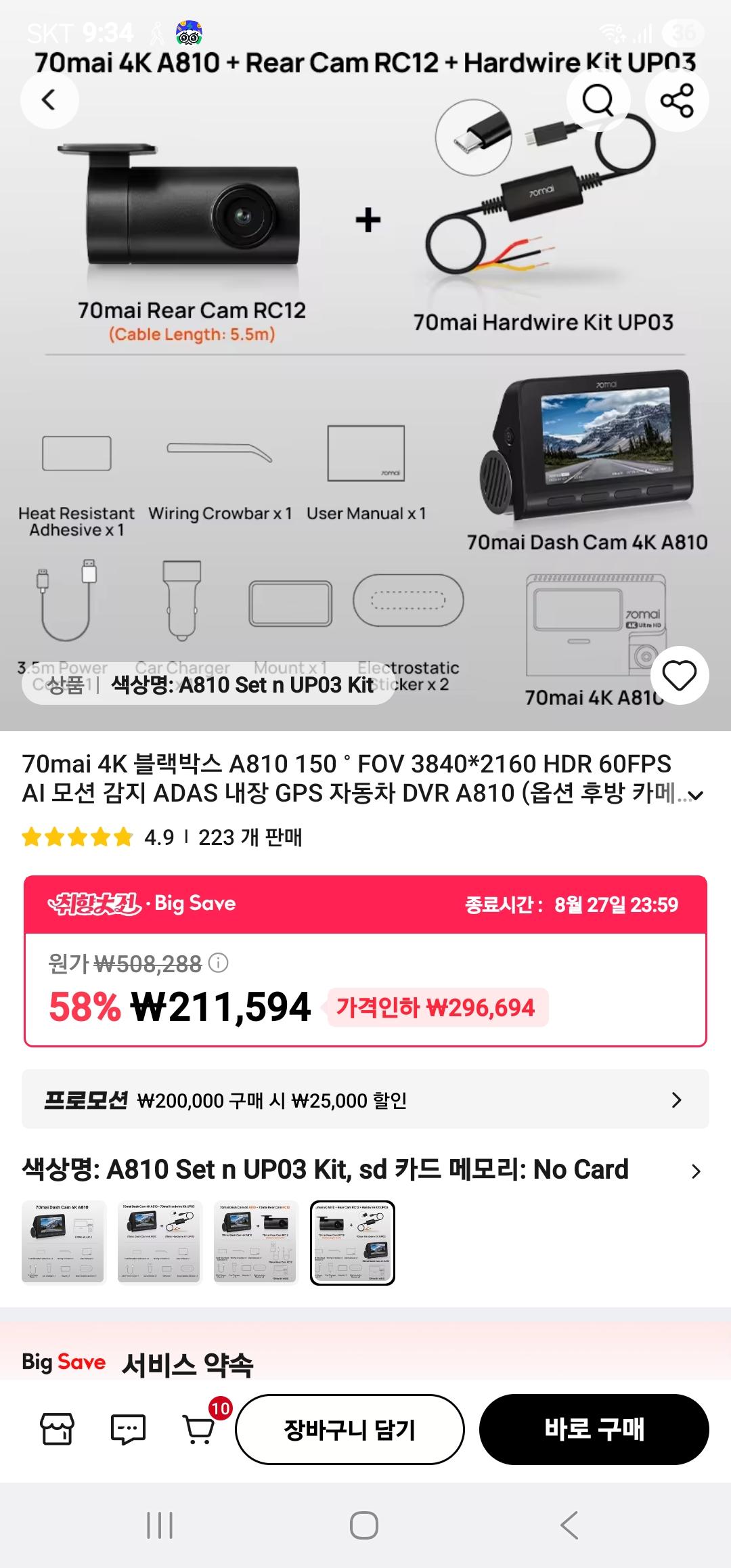Open search from the magnifier icon

598,100
